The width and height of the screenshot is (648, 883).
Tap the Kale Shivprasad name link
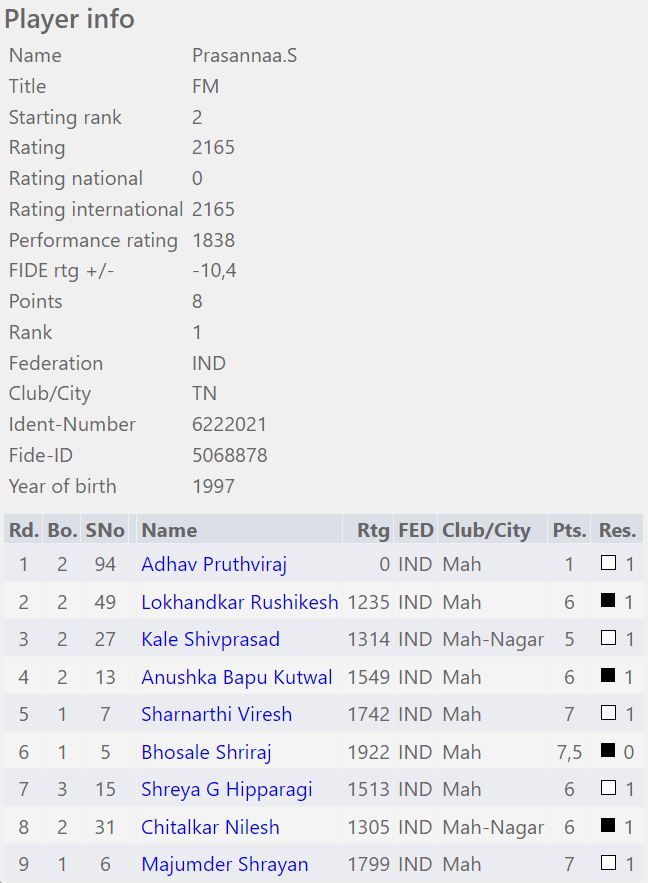click(x=210, y=639)
